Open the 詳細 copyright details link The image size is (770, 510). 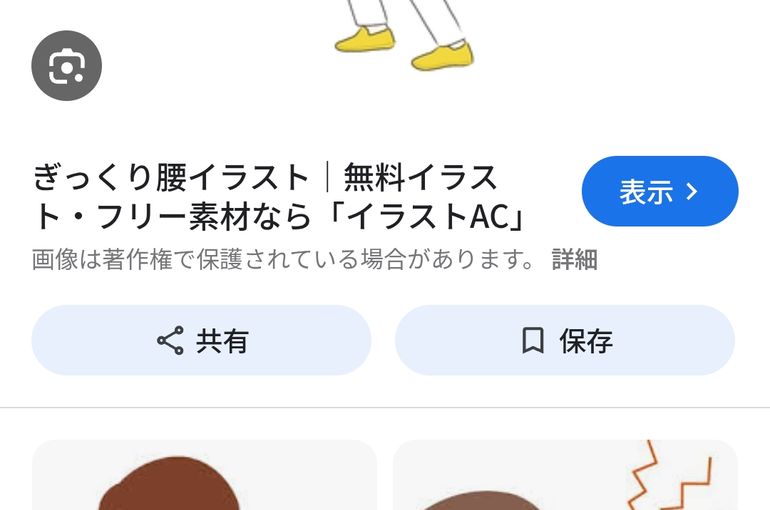pyautogui.click(x=574, y=260)
